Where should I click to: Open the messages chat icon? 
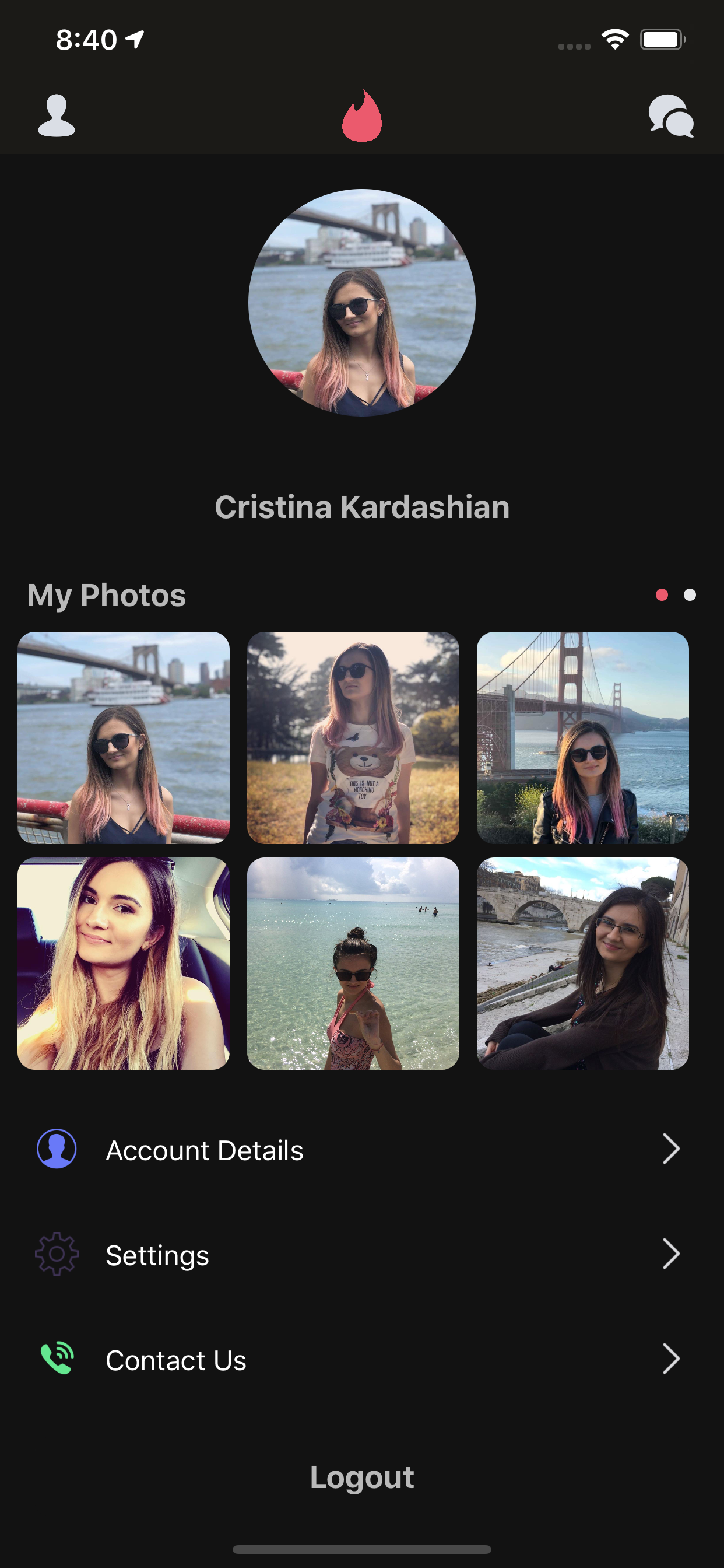tap(672, 117)
